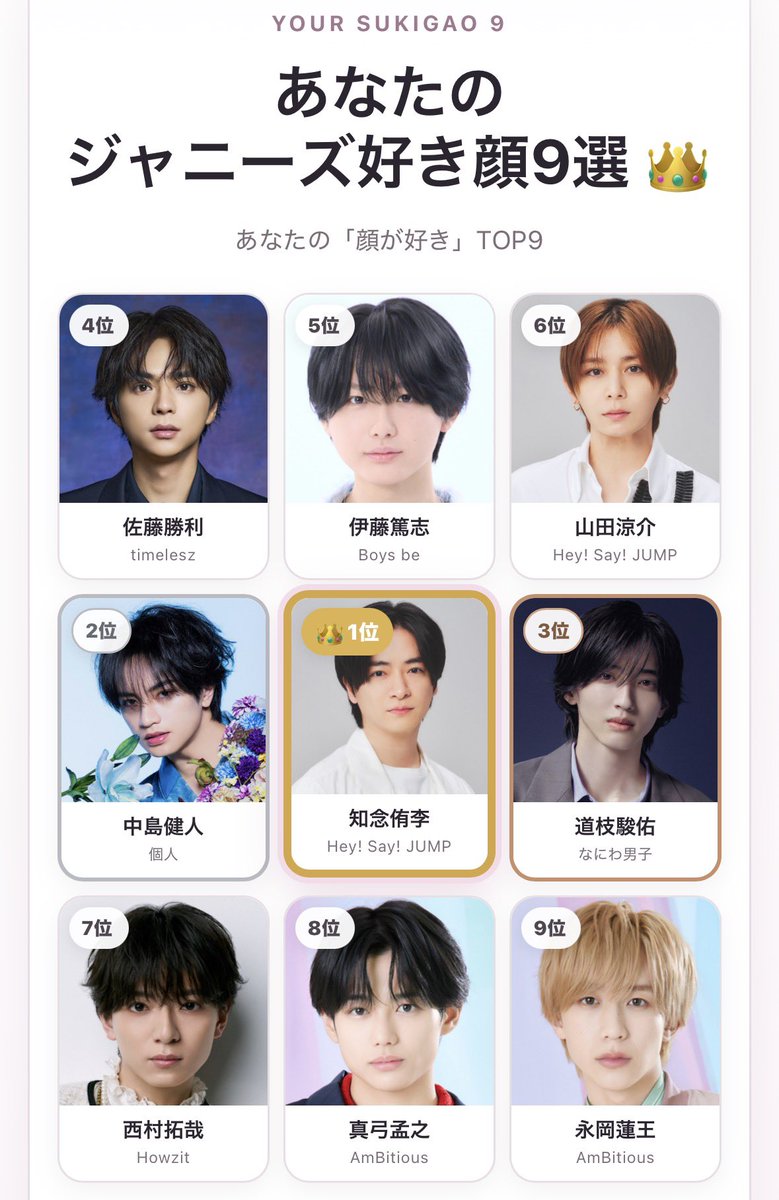The height and width of the screenshot is (1200, 779).
Task: Open the 1位 card for 知念侑李
Action: 389,735
